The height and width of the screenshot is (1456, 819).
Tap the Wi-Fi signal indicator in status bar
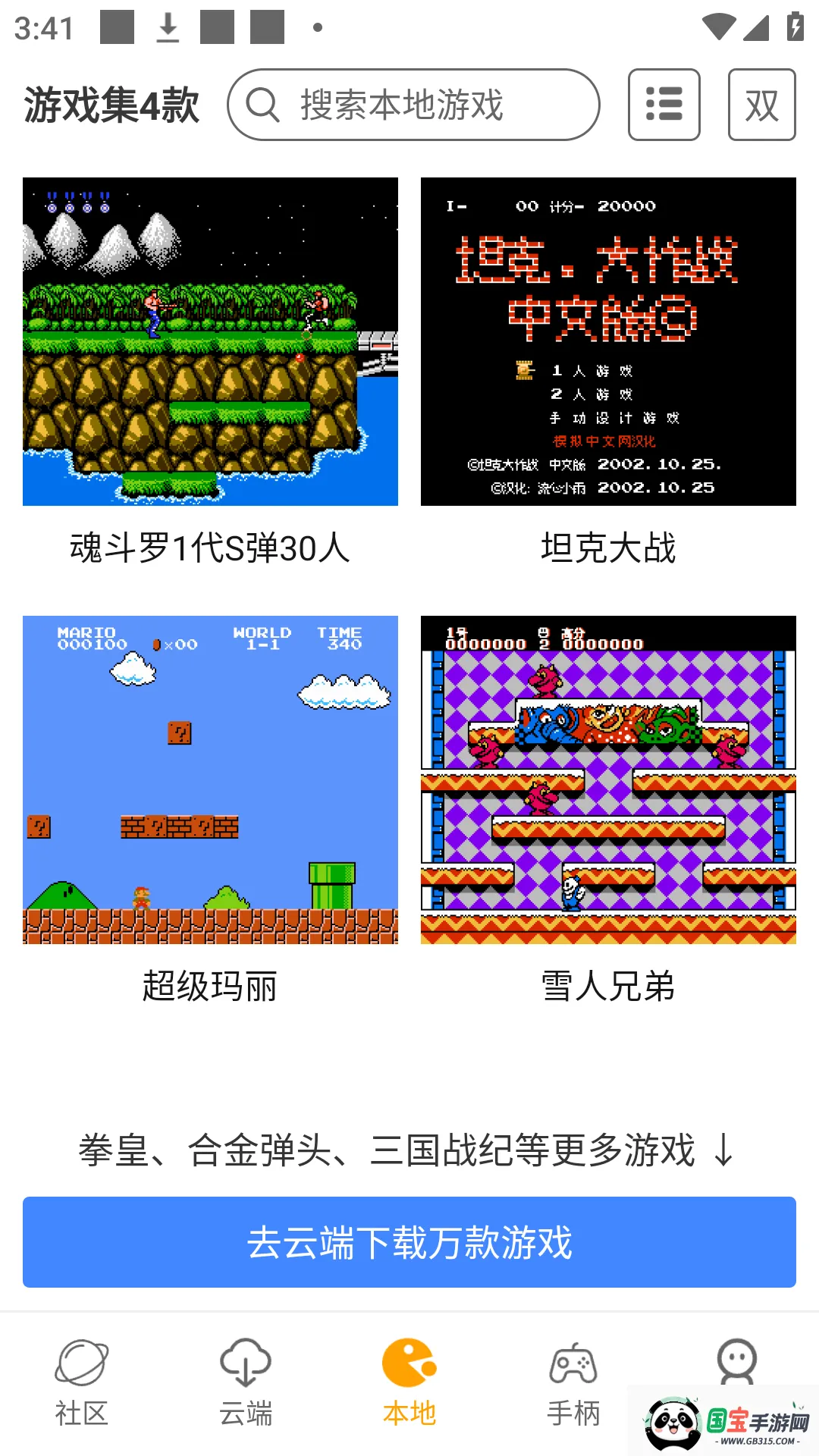(717, 27)
